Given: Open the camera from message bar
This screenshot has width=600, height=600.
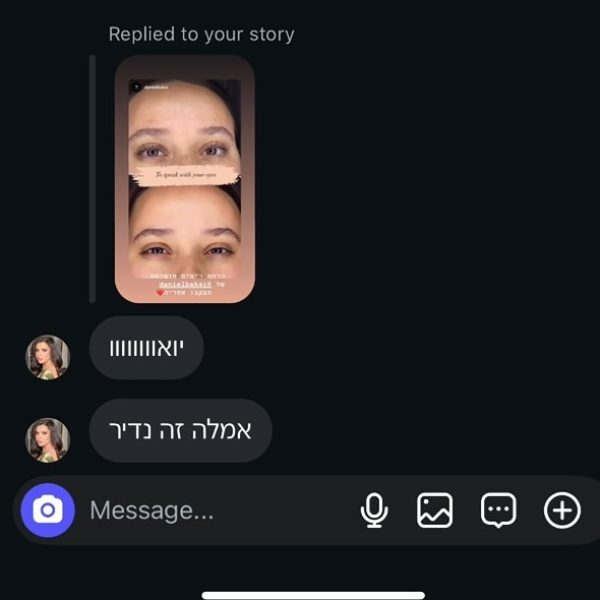Looking at the screenshot, I should click(47, 511).
